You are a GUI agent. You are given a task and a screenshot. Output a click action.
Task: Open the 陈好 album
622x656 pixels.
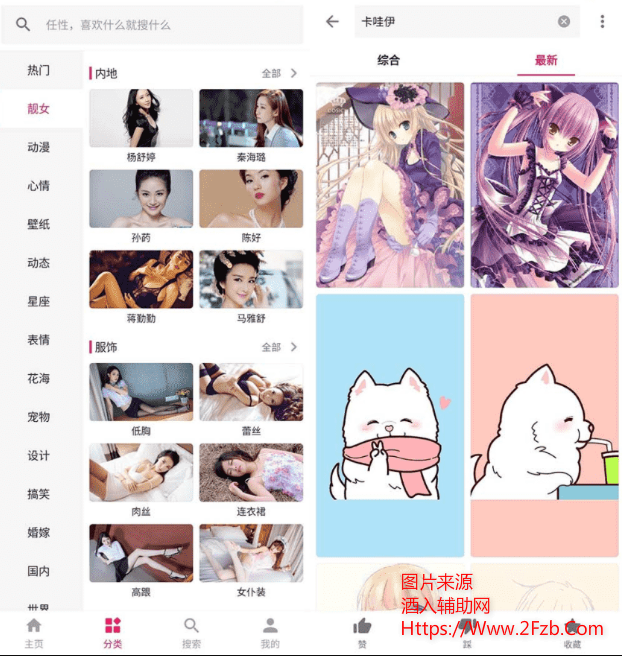[251, 199]
